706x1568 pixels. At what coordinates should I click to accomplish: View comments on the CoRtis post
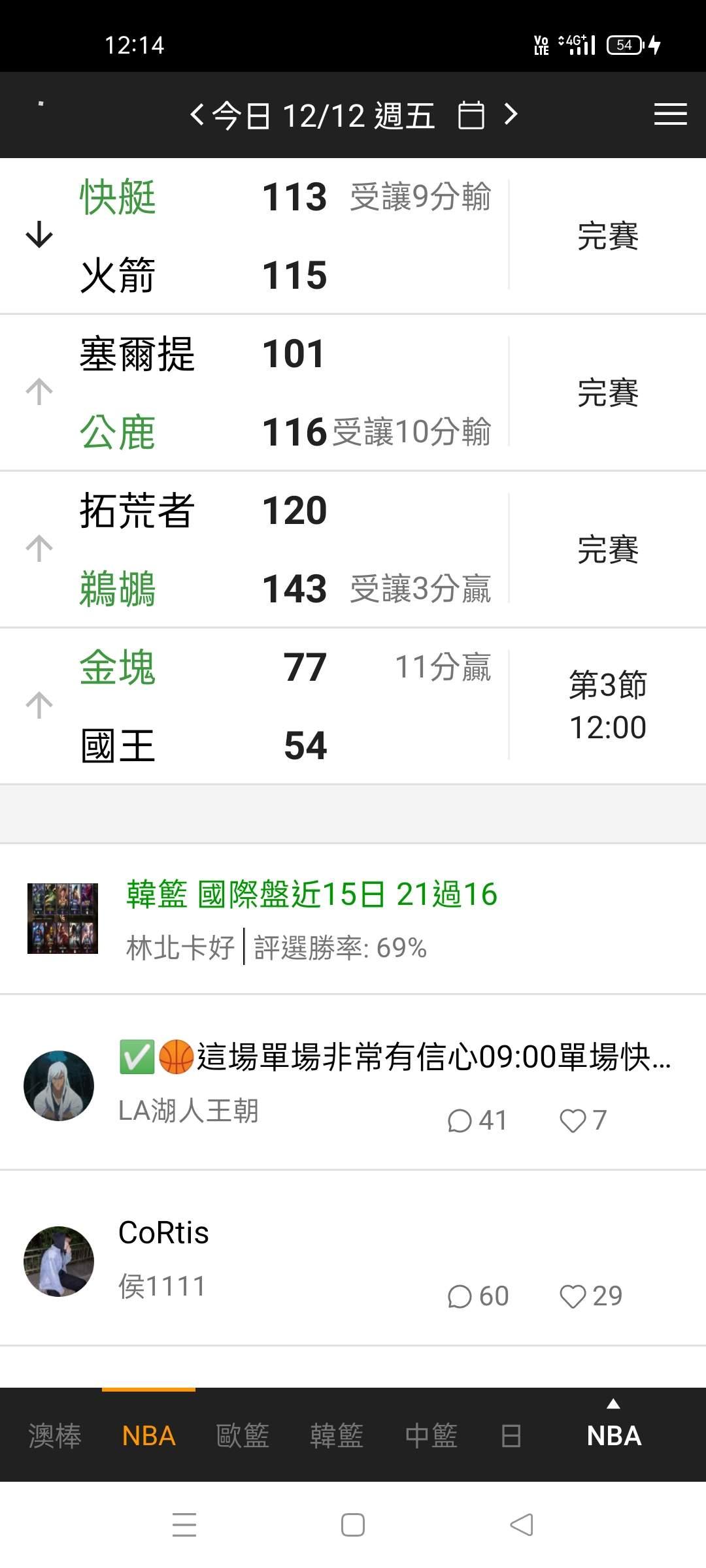pyautogui.click(x=478, y=1296)
